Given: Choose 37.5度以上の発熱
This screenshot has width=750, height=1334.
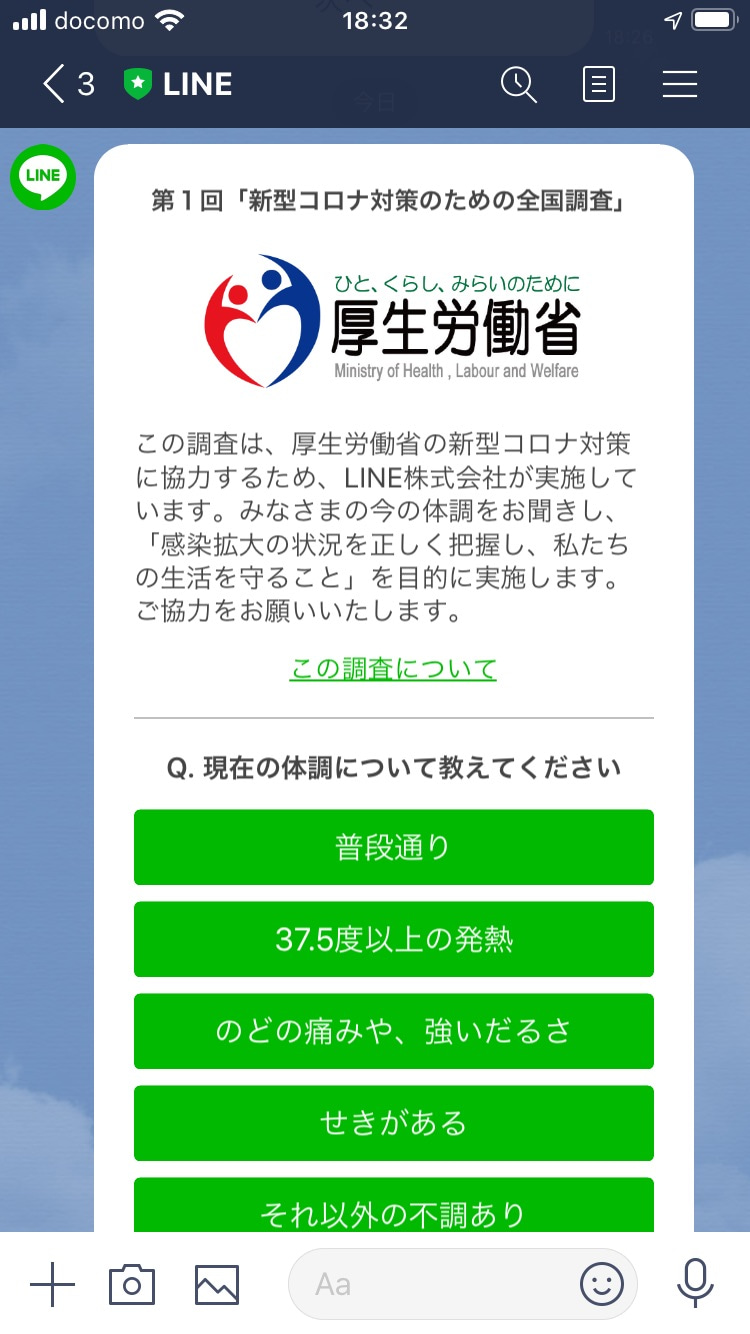Looking at the screenshot, I should coord(393,939).
